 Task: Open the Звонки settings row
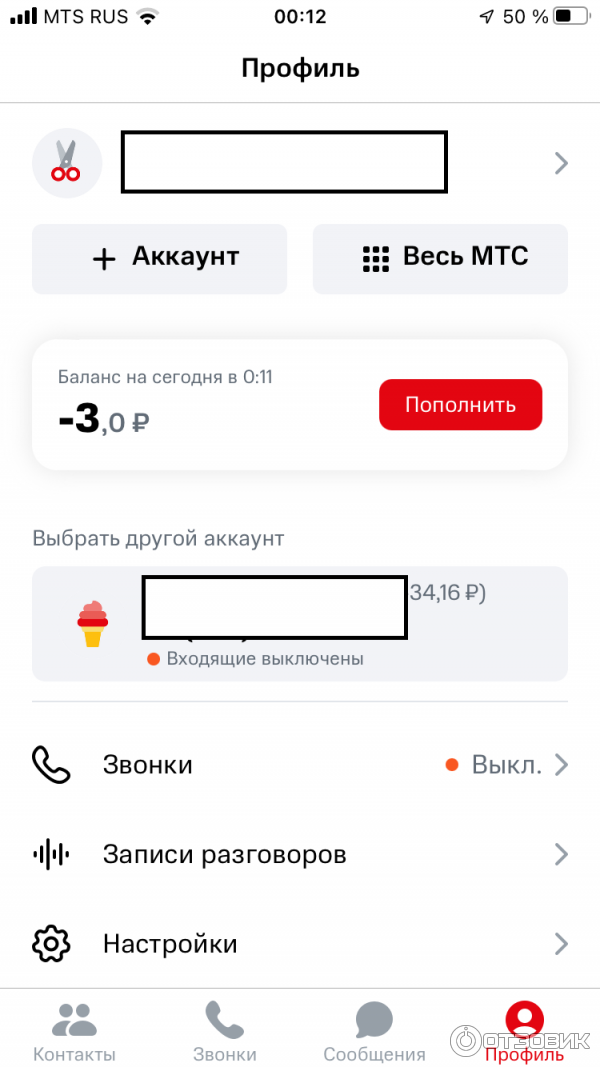(x=300, y=765)
